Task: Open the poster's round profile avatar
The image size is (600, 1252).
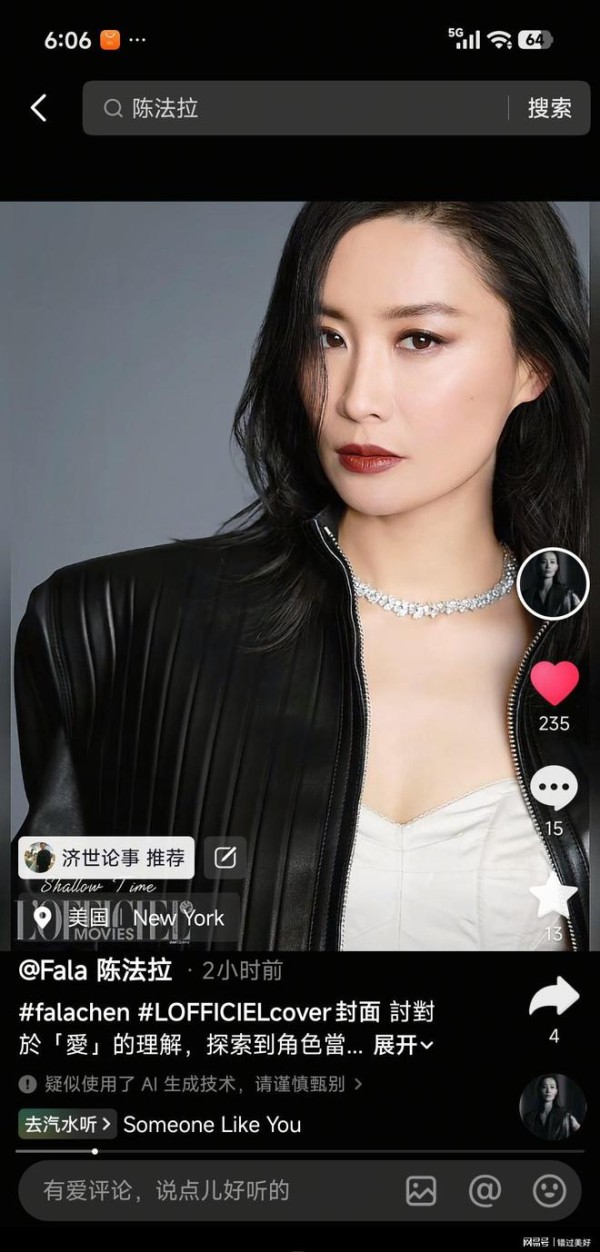Action: point(552,582)
